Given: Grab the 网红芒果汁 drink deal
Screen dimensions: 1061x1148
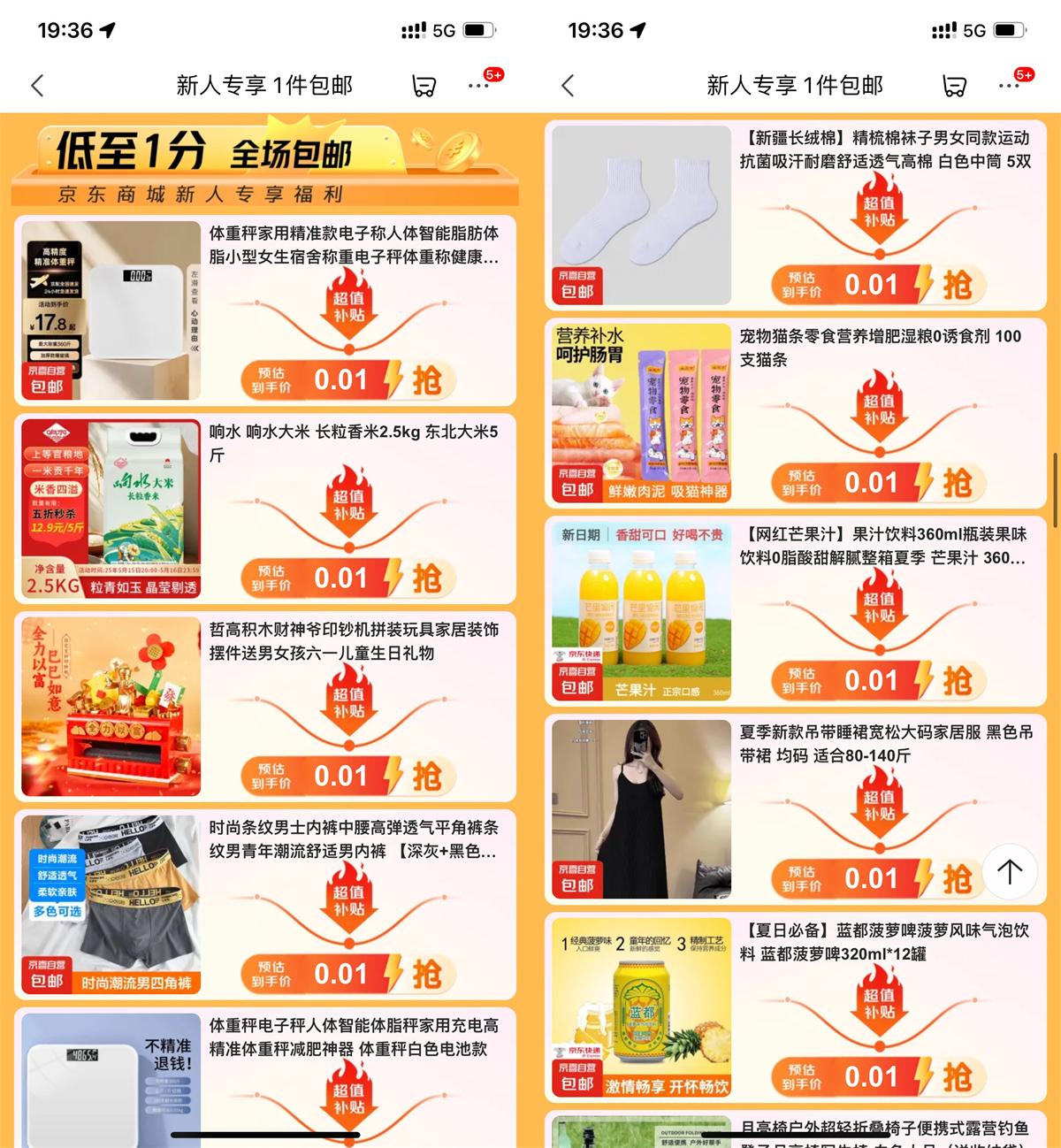Looking at the screenshot, I should click(x=958, y=681).
